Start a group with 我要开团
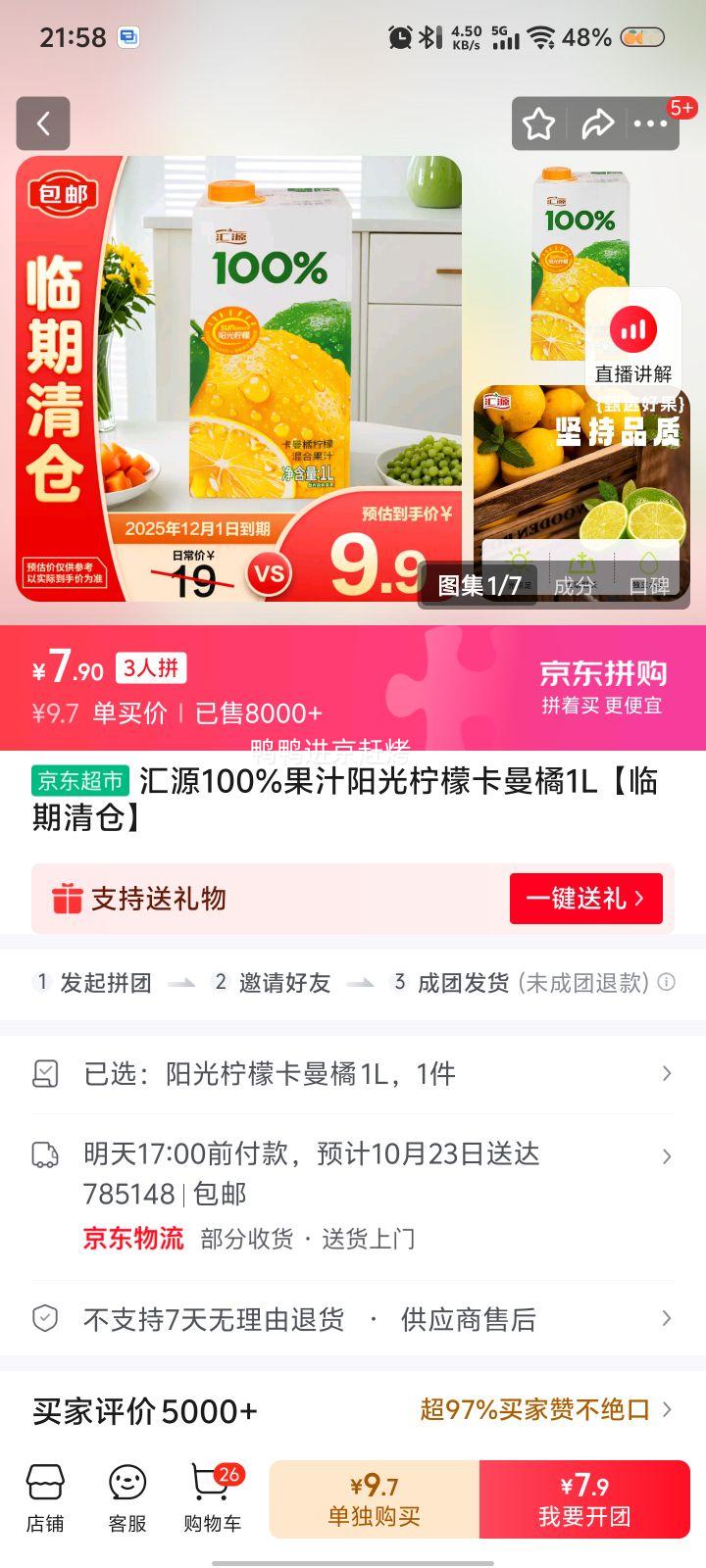 point(584,1499)
